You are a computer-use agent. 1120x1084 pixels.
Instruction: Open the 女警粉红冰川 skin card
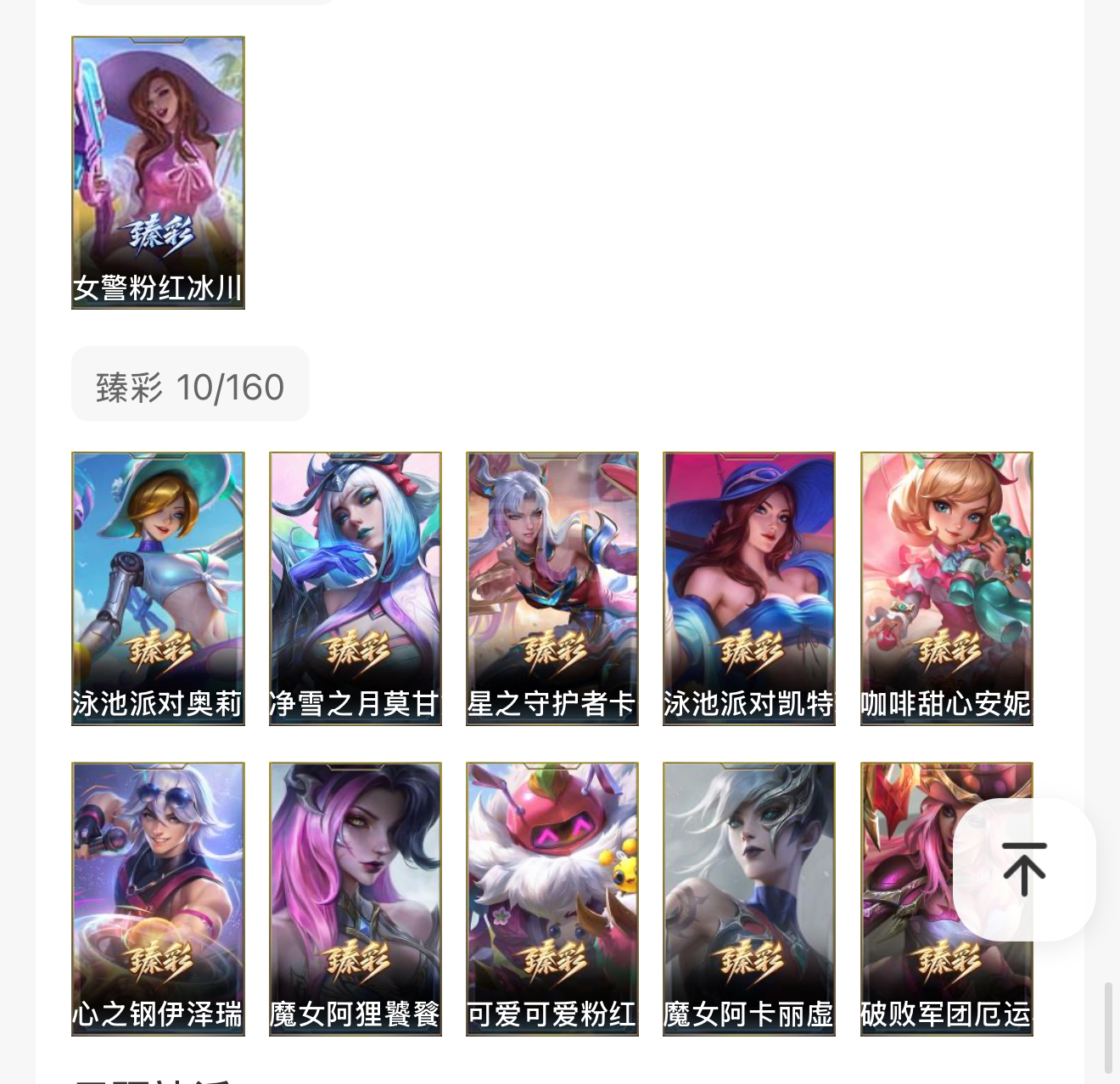[x=158, y=172]
